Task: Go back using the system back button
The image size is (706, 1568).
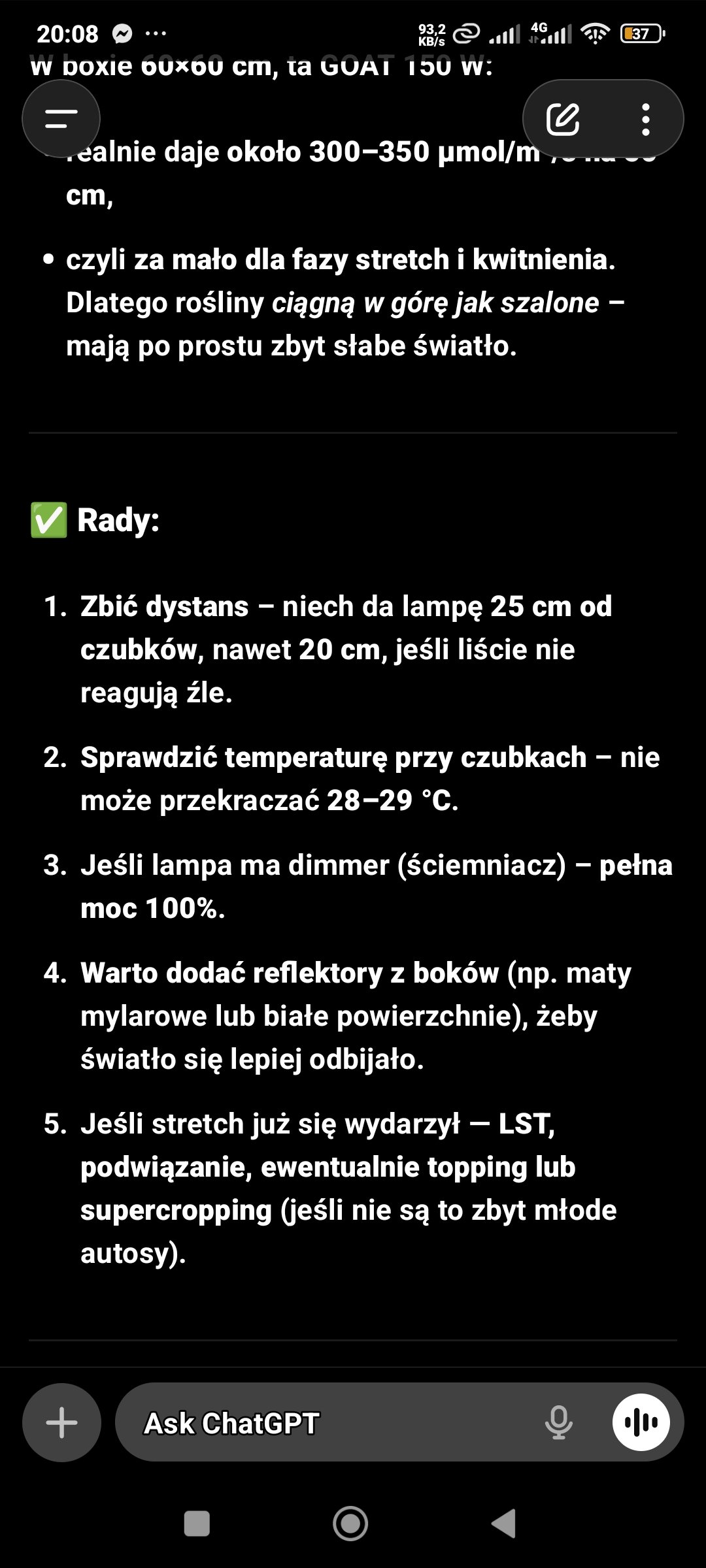Action: point(504,1524)
